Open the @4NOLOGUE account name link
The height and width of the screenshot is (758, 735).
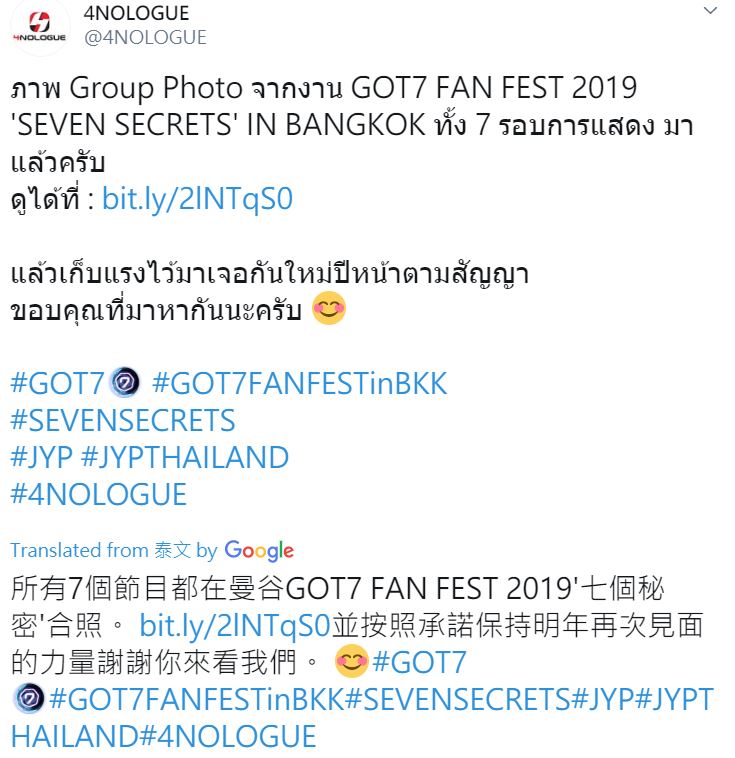click(x=145, y=38)
